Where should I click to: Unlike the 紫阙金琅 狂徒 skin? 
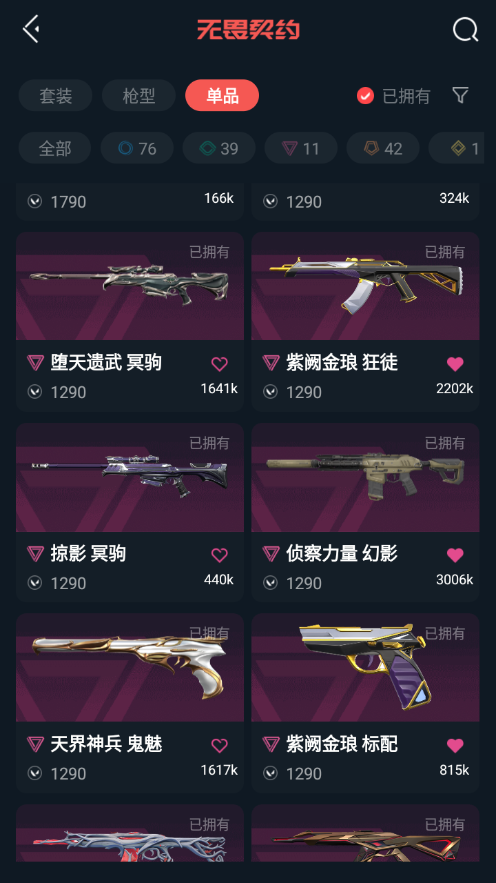coord(455,364)
